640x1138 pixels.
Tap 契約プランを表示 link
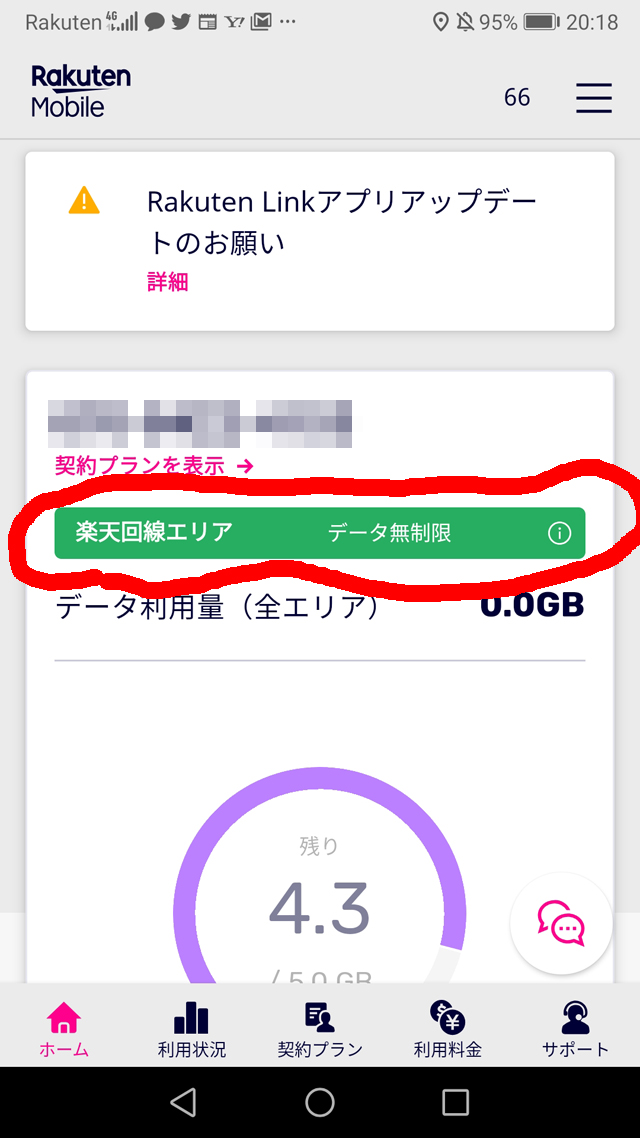coord(155,465)
